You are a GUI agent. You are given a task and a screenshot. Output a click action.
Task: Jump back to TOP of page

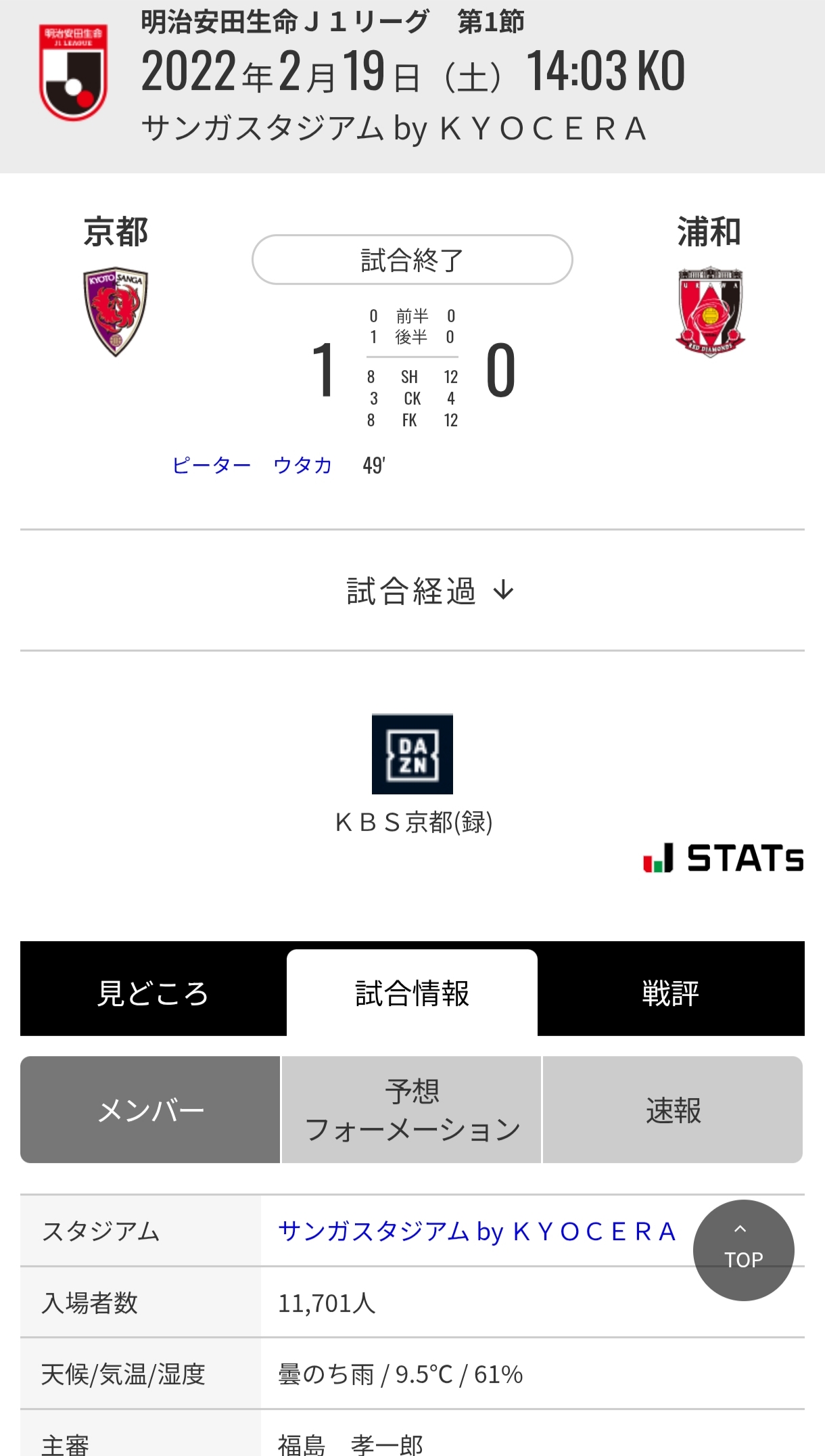coord(743,1250)
